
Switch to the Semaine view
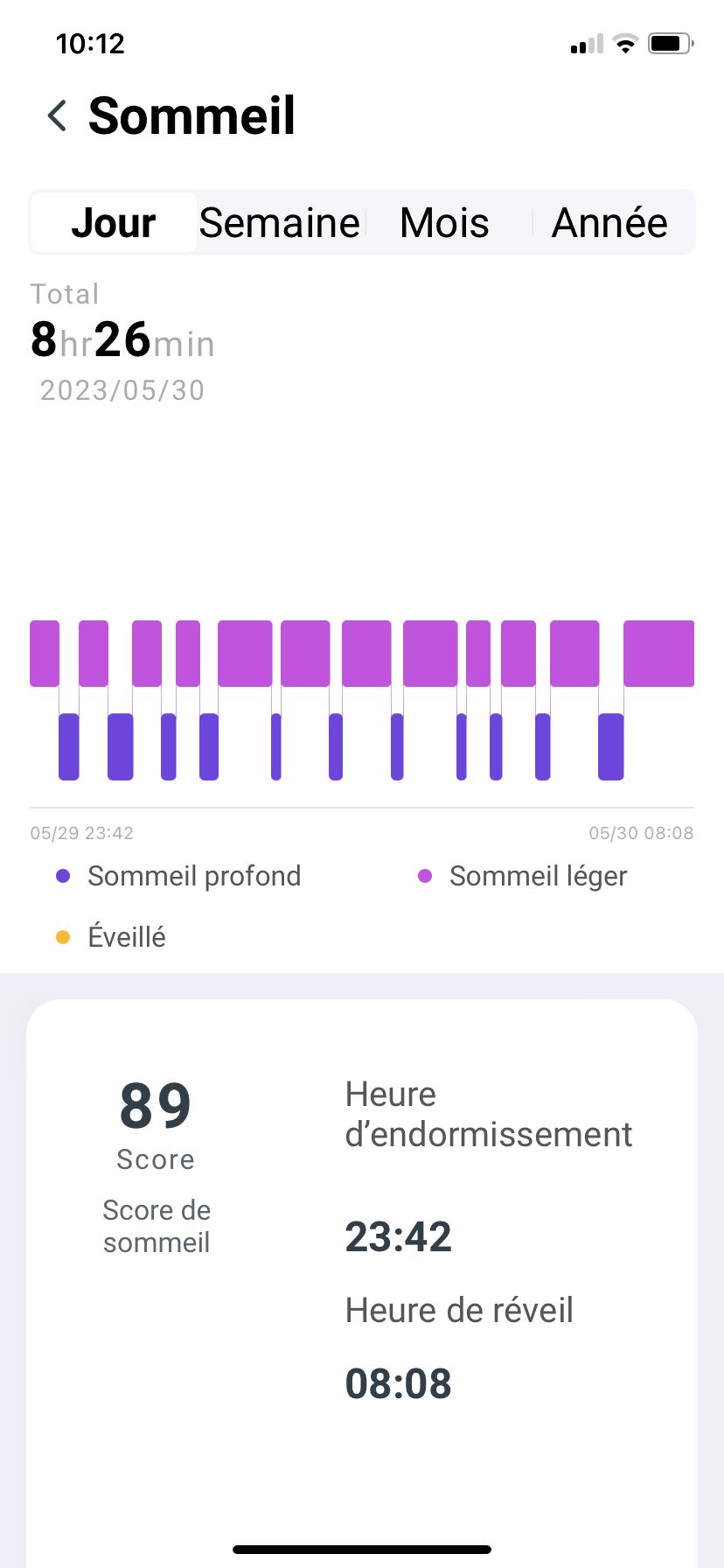279,223
